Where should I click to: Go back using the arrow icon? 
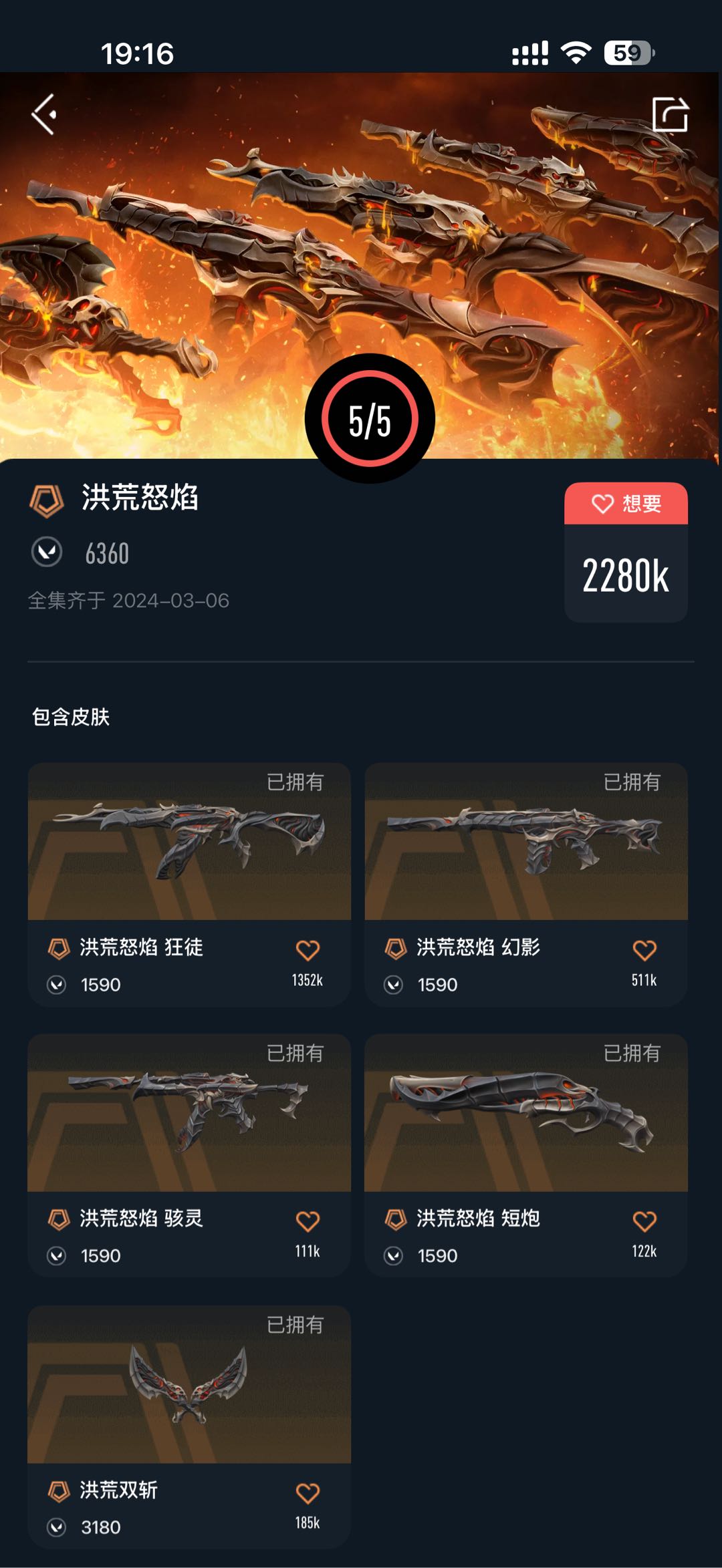45,114
